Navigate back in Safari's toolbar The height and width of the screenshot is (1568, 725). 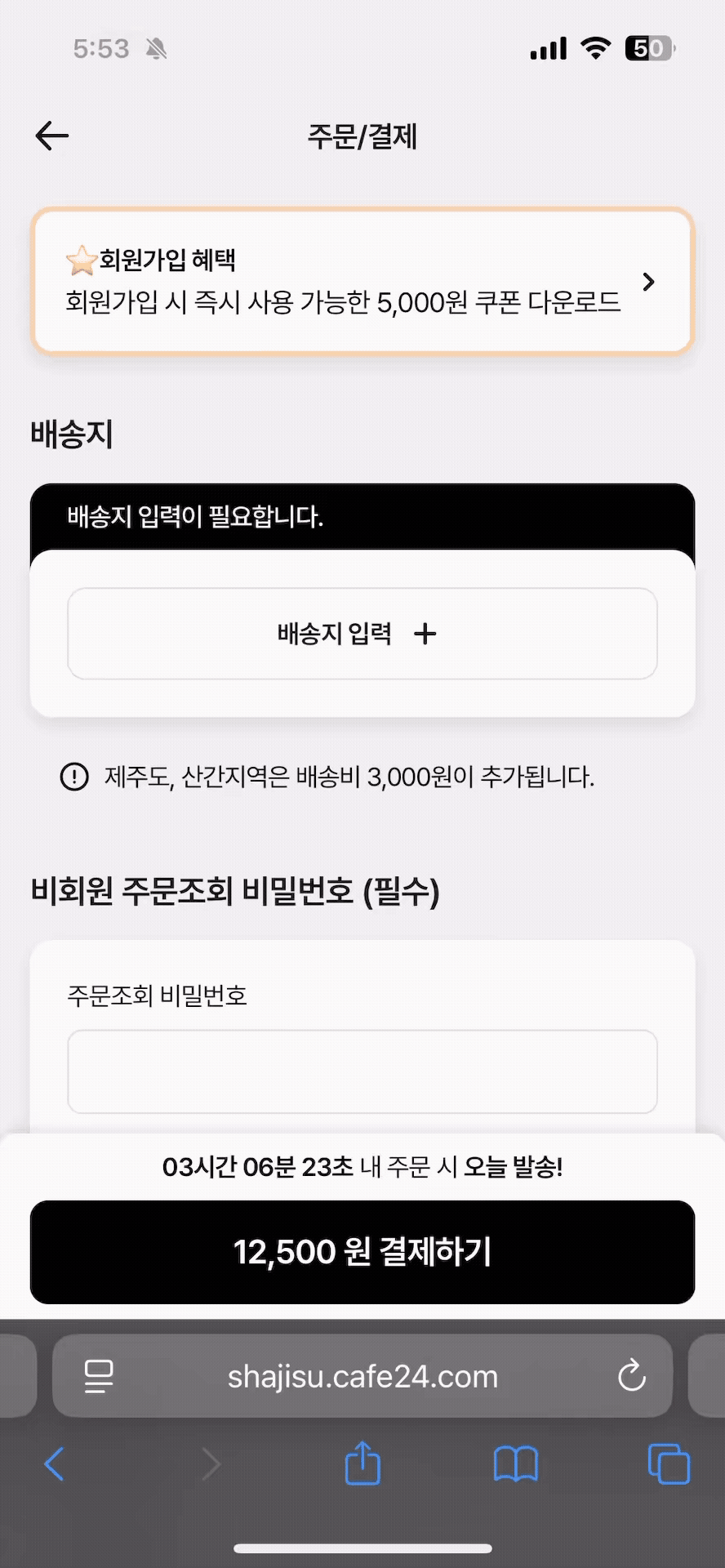(54, 1463)
